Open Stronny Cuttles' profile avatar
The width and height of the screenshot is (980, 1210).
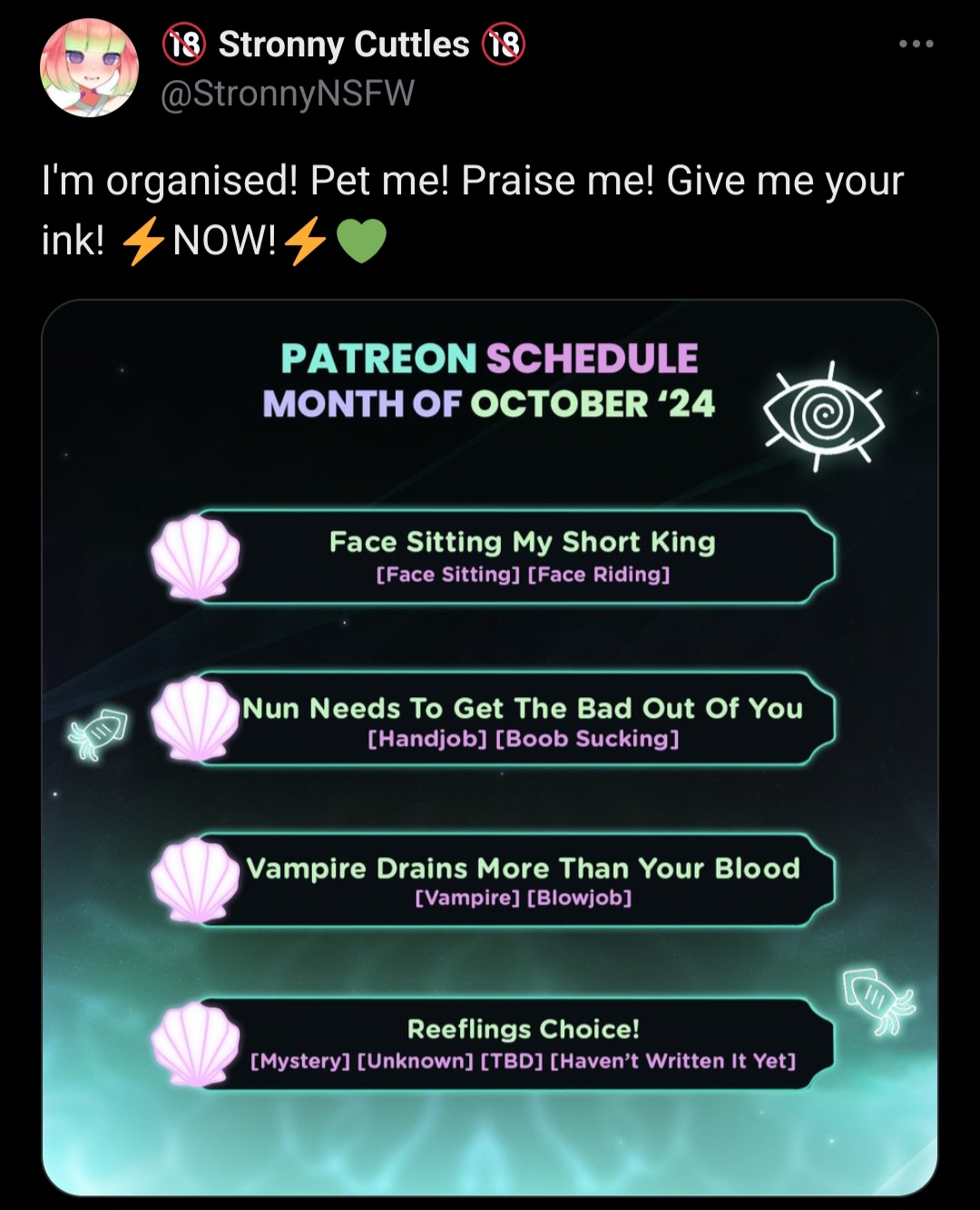[x=89, y=69]
